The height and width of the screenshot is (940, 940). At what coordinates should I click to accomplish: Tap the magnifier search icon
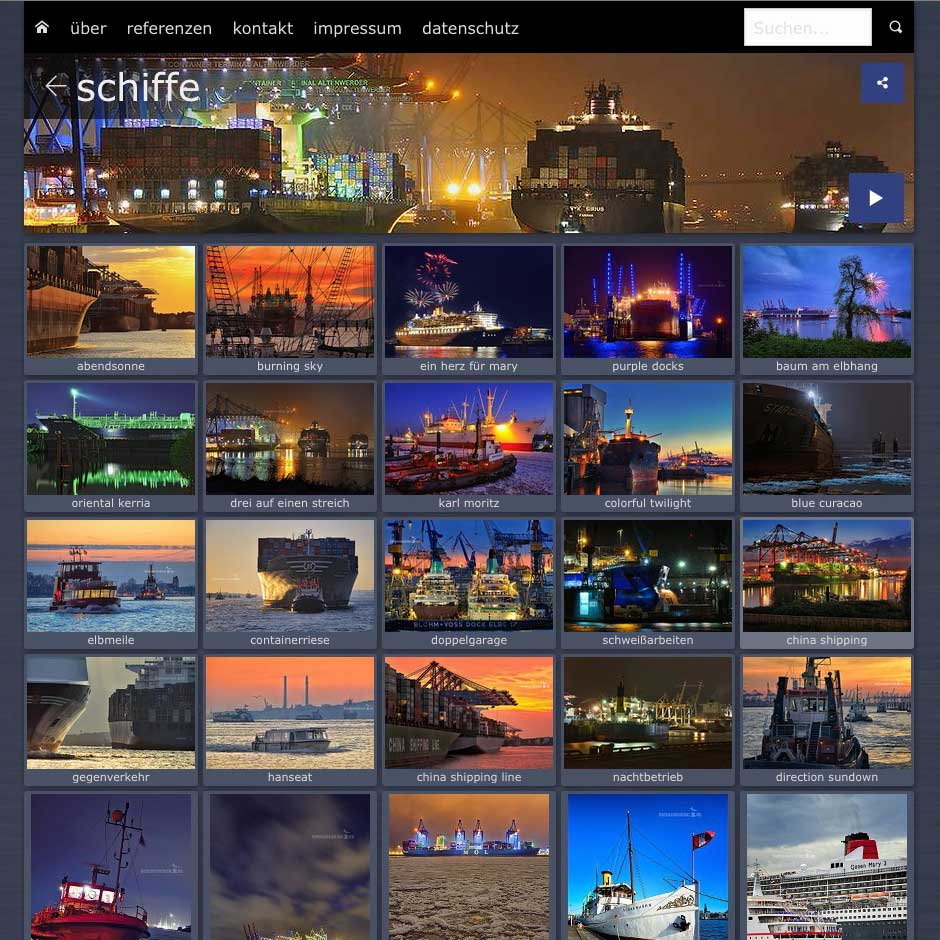[895, 28]
